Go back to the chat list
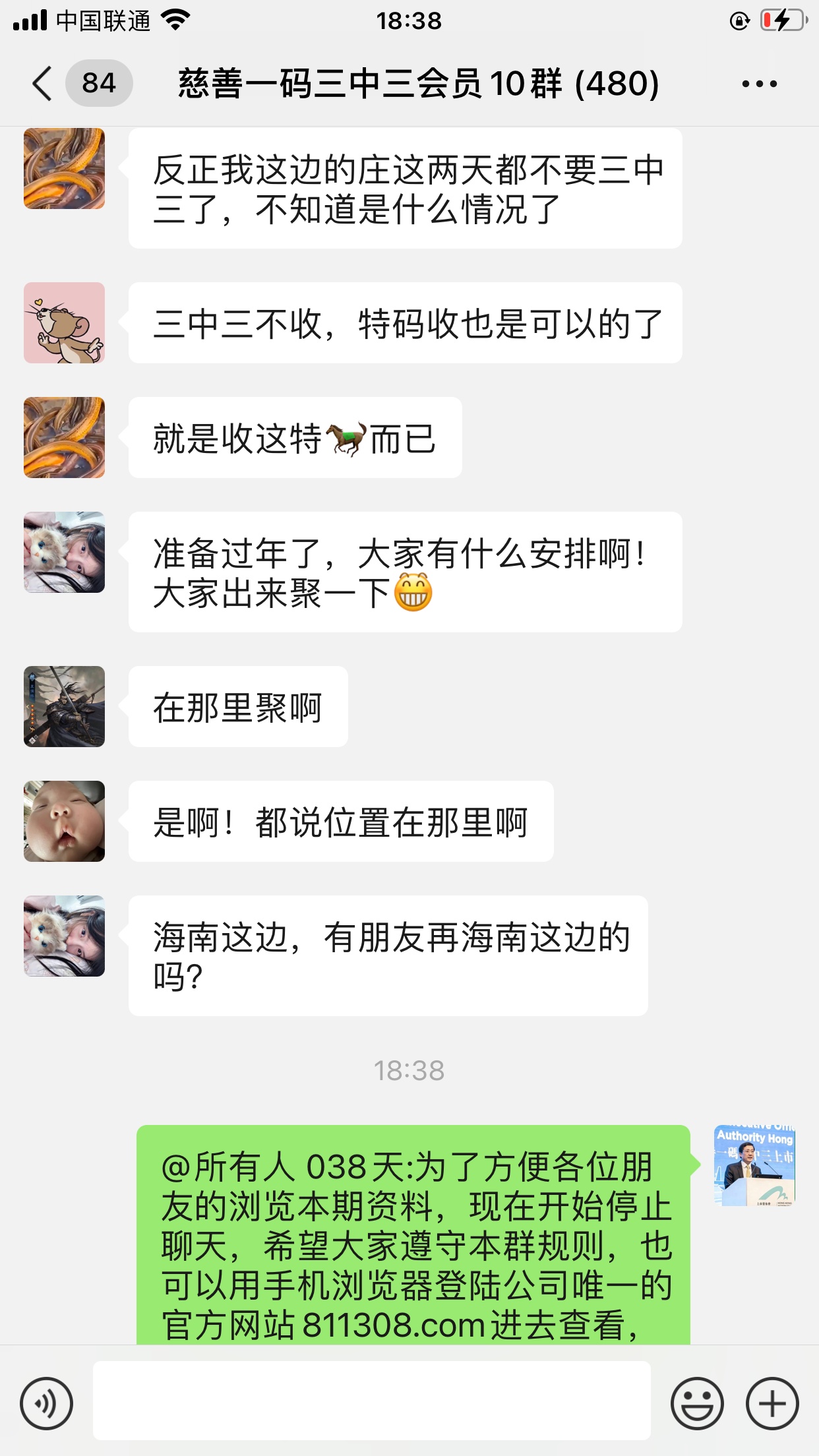 pyautogui.click(x=42, y=84)
